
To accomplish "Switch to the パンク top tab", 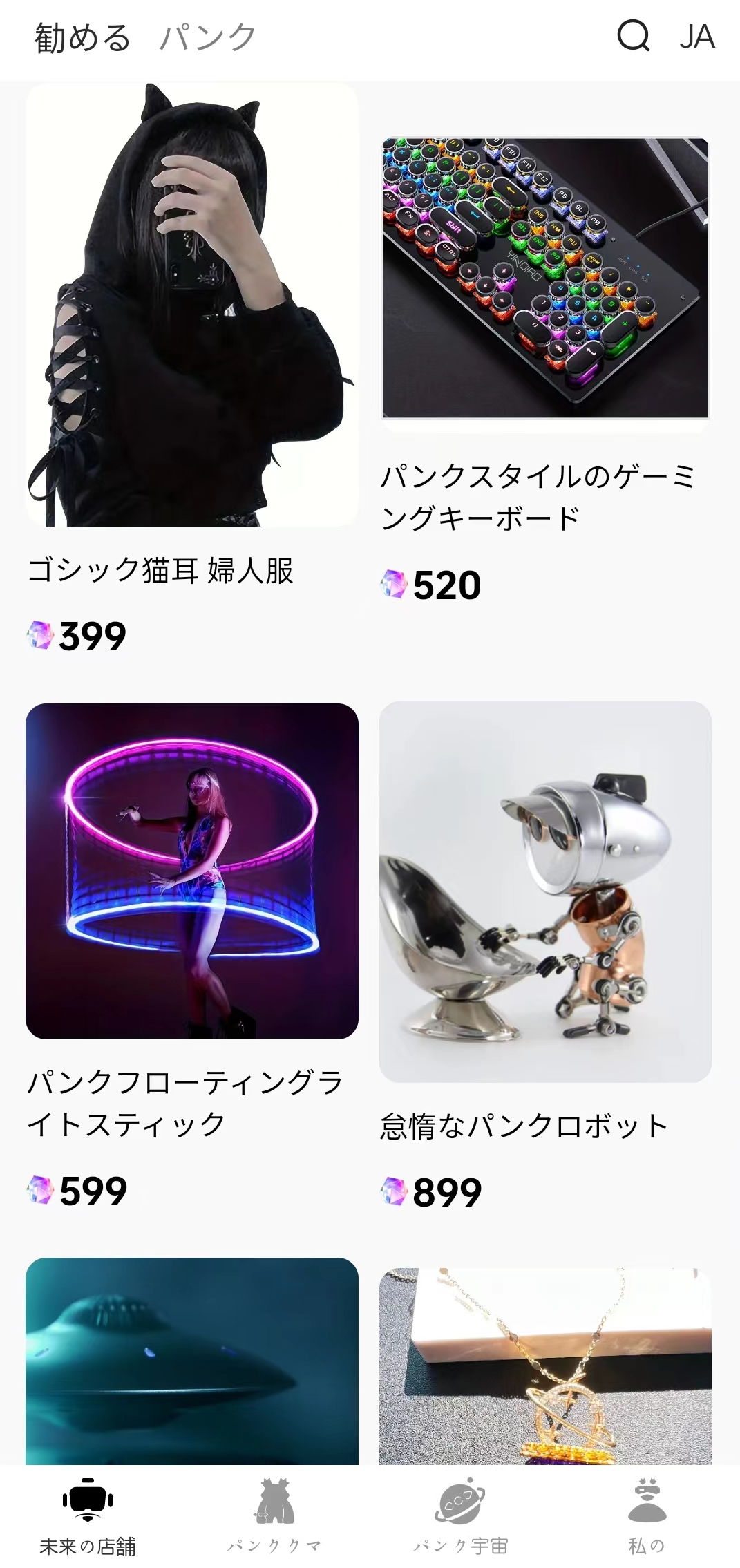I will click(207, 37).
